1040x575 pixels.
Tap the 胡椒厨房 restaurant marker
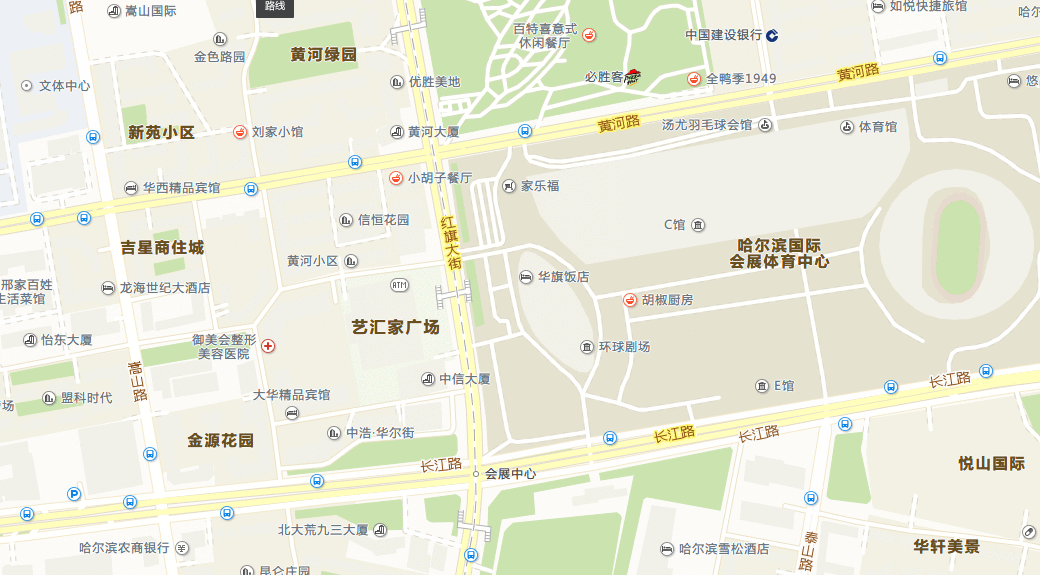(630, 299)
